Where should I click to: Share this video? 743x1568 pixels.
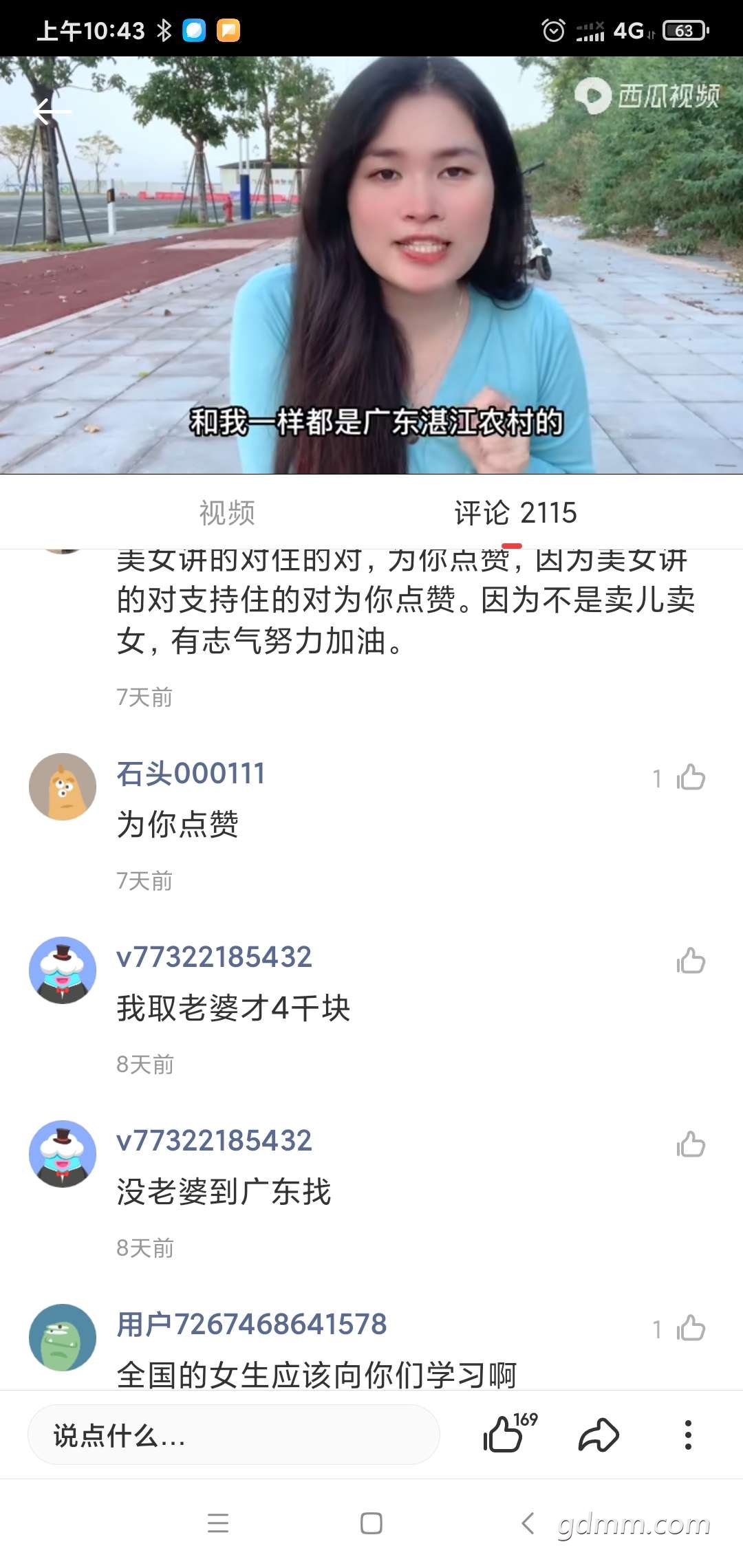pos(599,1435)
